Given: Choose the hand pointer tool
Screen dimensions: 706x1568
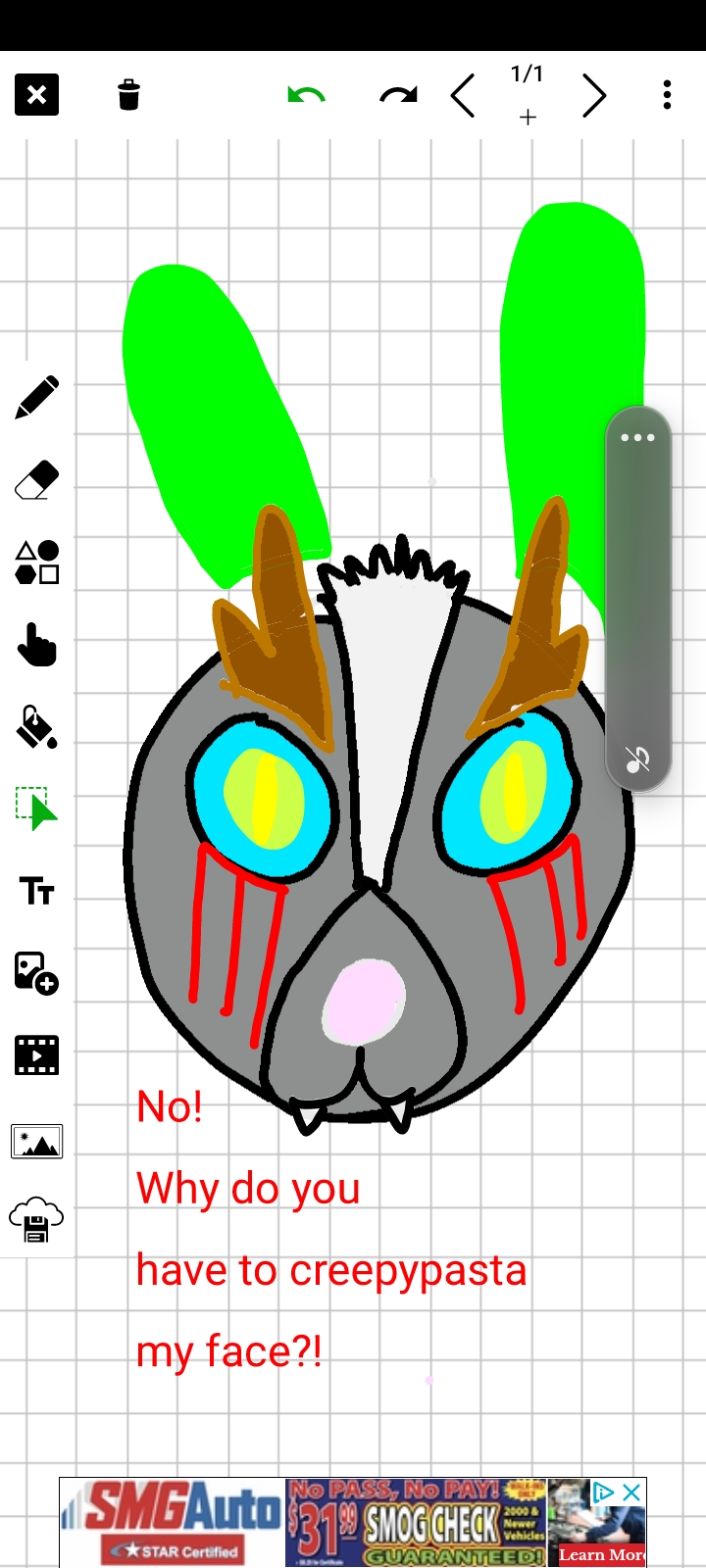Looking at the screenshot, I should tap(37, 645).
